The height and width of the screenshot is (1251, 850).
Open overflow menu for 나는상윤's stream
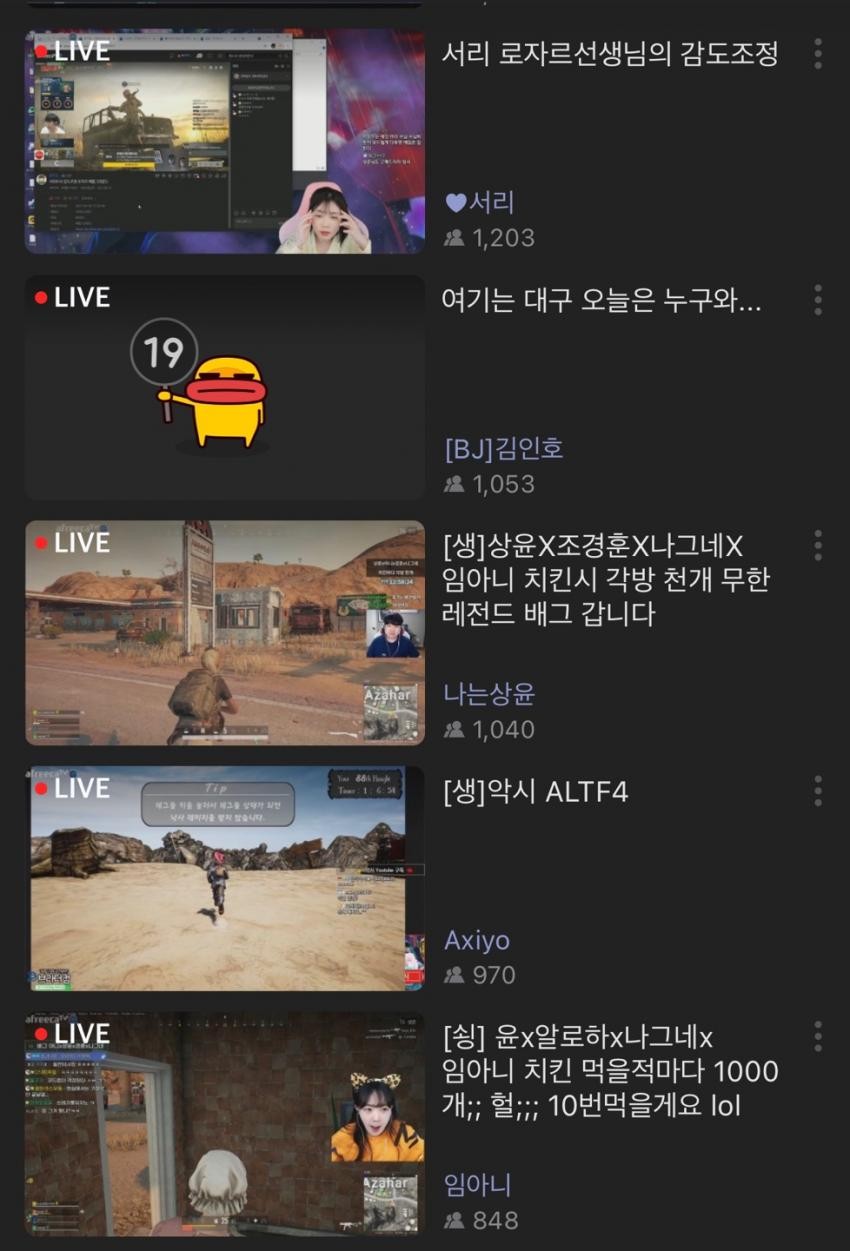(818, 546)
